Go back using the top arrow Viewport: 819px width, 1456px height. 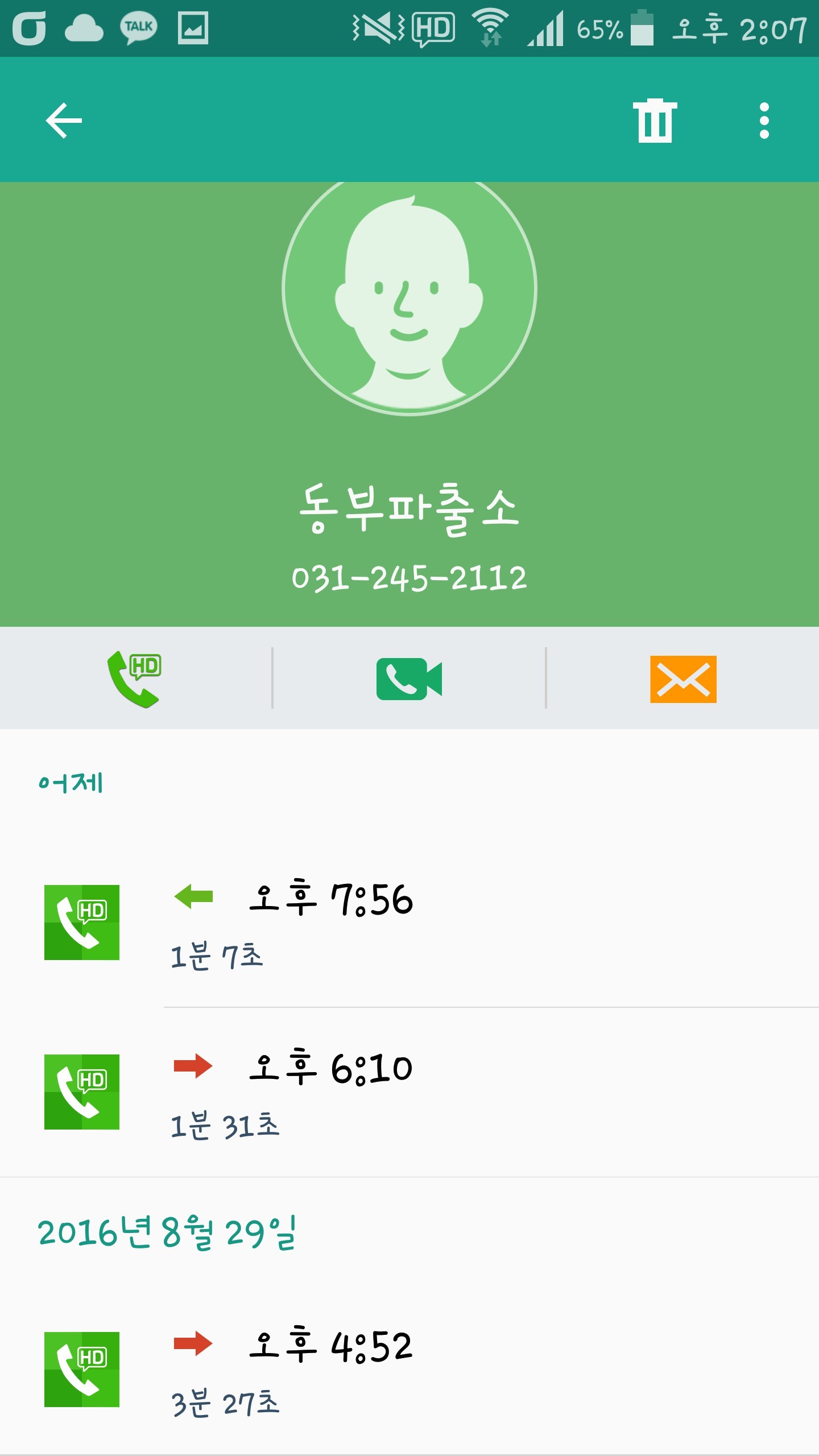click(64, 121)
